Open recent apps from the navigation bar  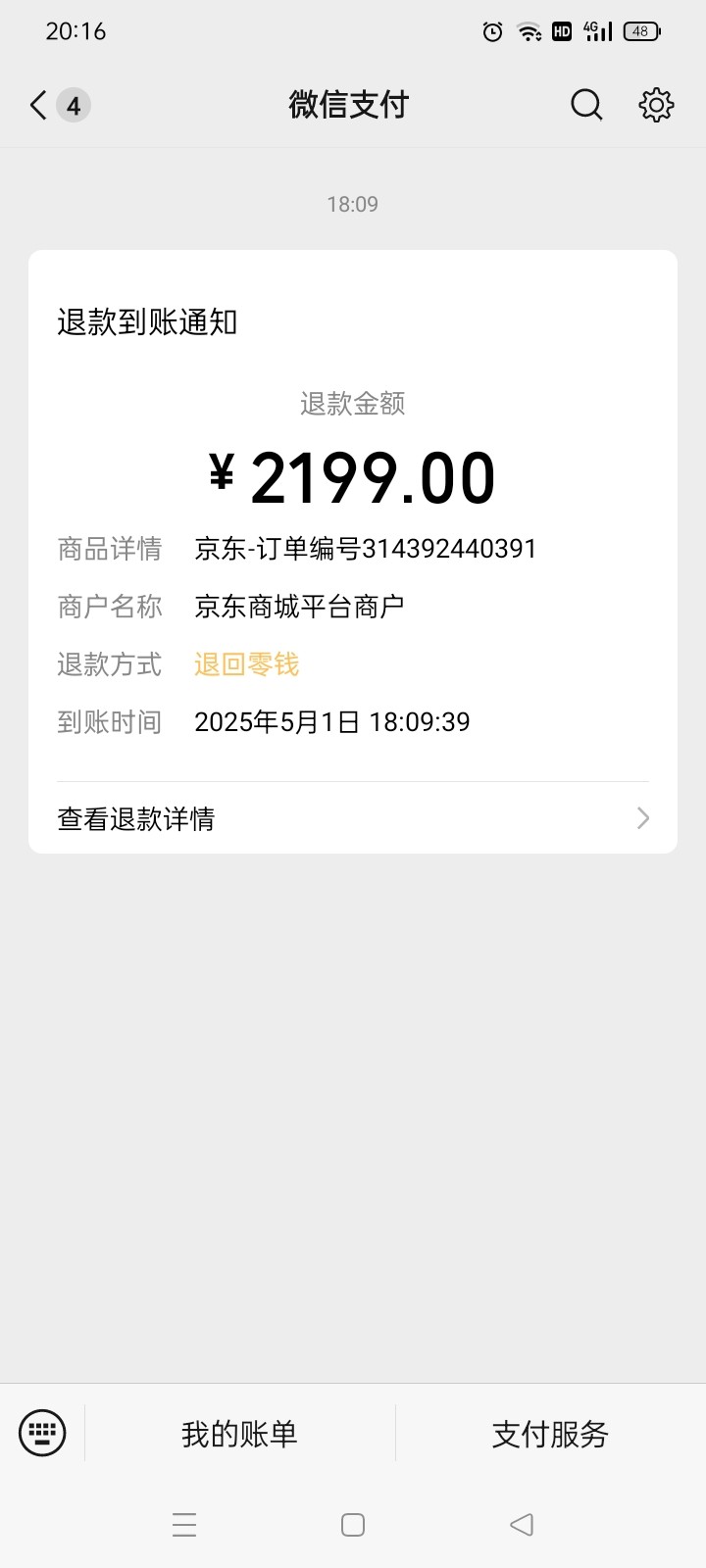[184, 1525]
